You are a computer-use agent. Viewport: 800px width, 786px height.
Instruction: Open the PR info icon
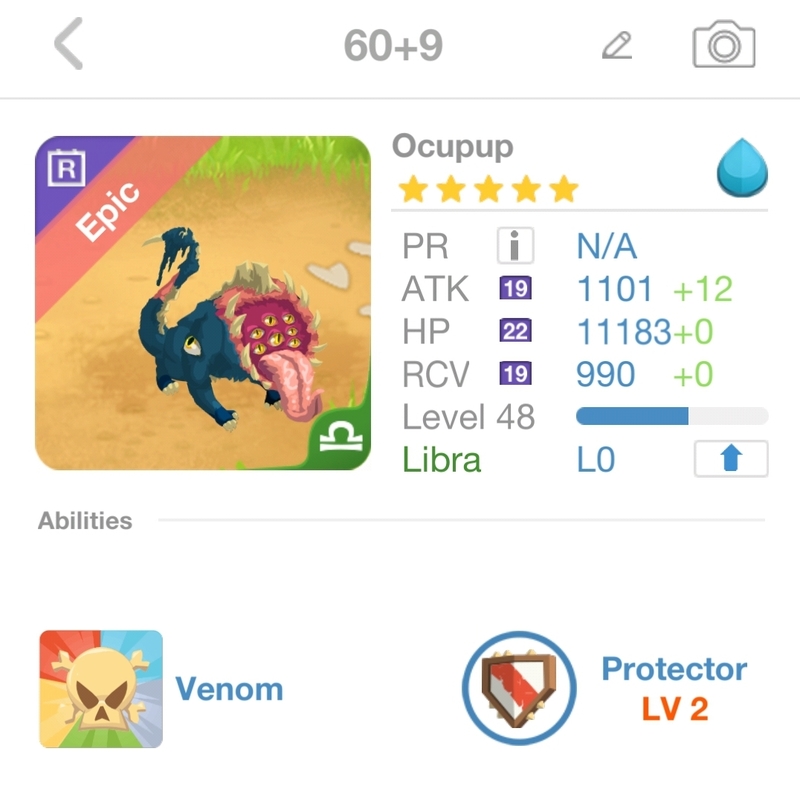tap(515, 245)
